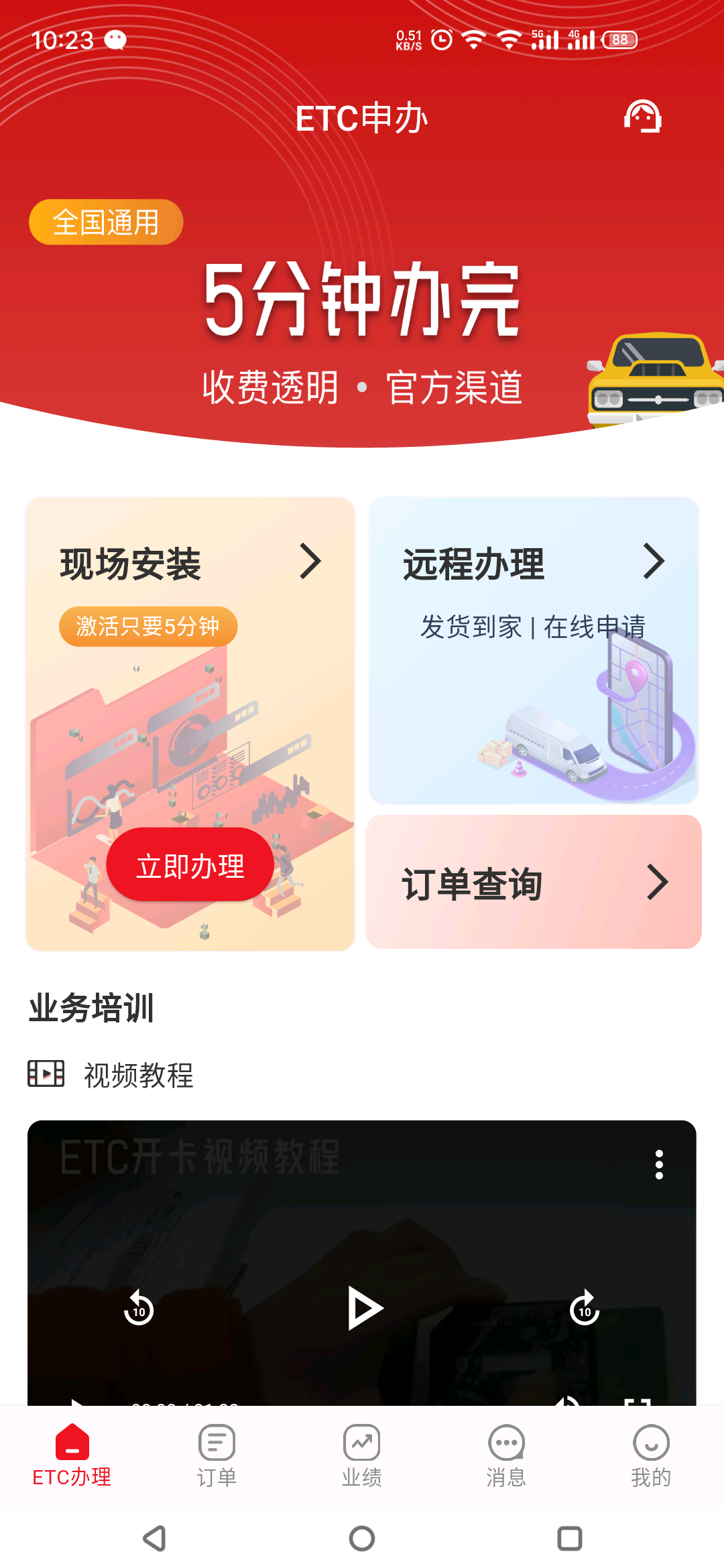Rewind the video 10 seconds
The image size is (724, 1568).
(x=139, y=1308)
